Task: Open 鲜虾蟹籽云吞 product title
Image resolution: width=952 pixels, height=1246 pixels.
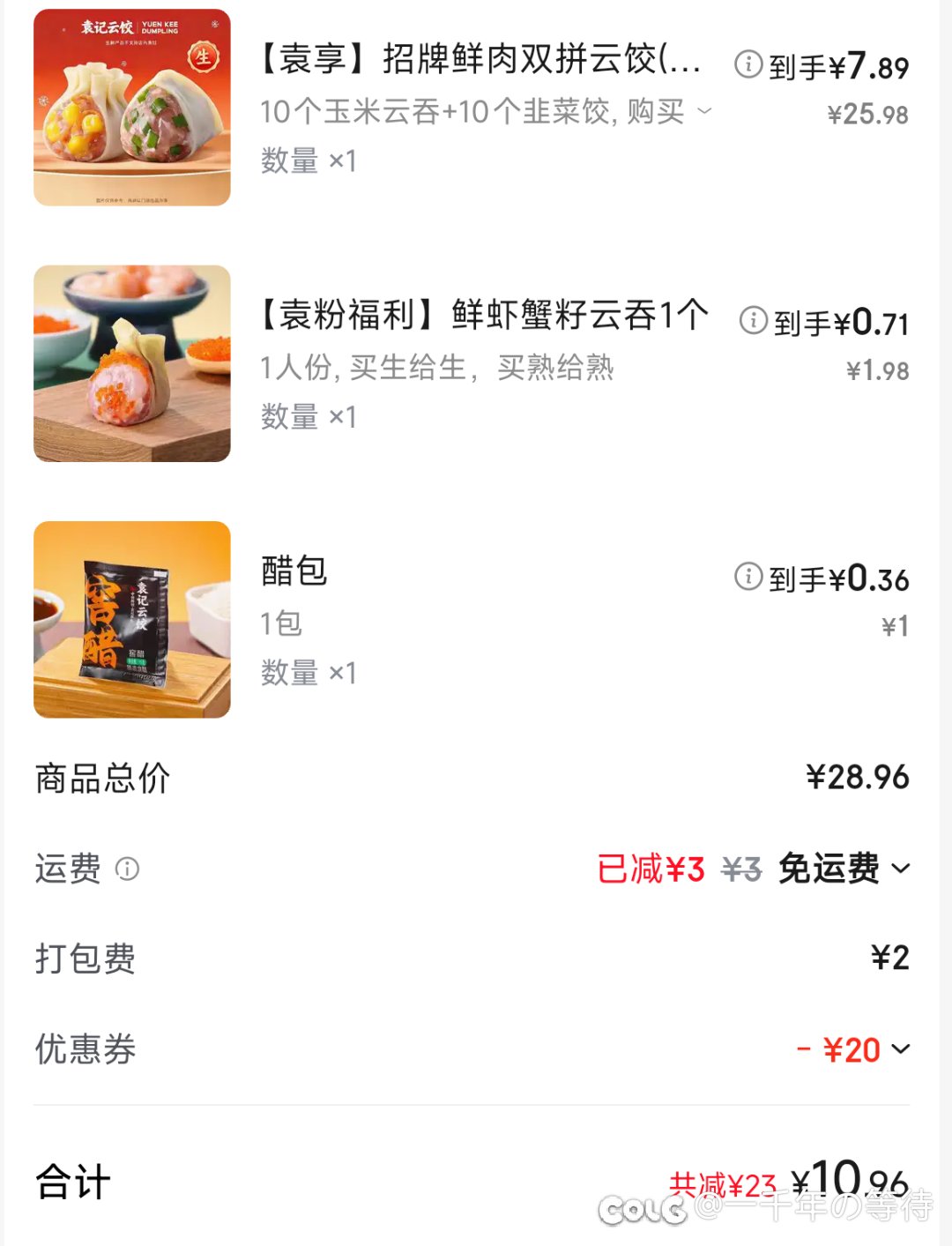Action: click(482, 317)
